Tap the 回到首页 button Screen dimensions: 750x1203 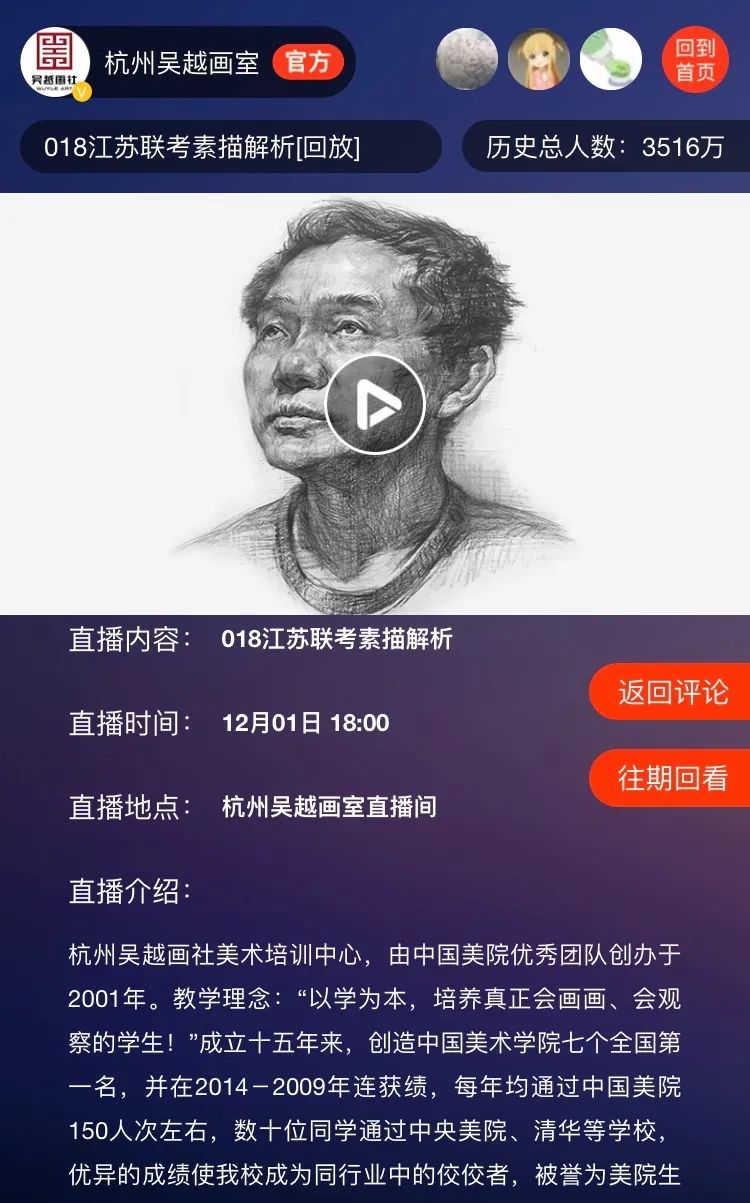[695, 60]
